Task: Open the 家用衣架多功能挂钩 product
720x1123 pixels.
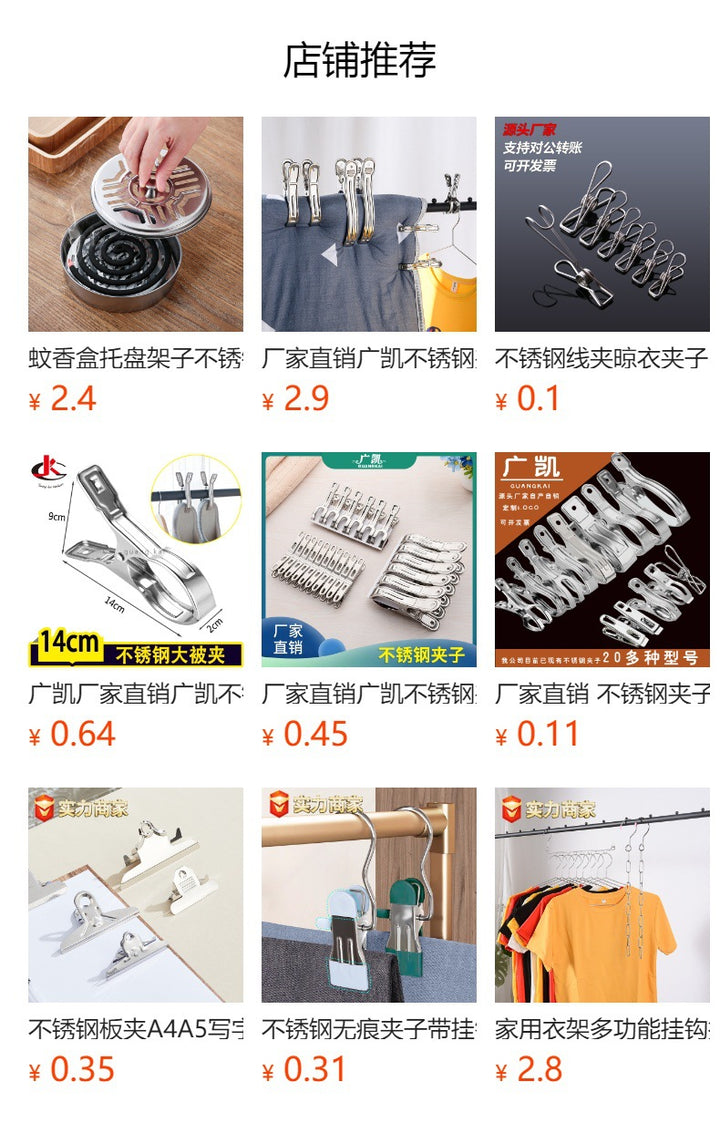Action: (x=602, y=895)
